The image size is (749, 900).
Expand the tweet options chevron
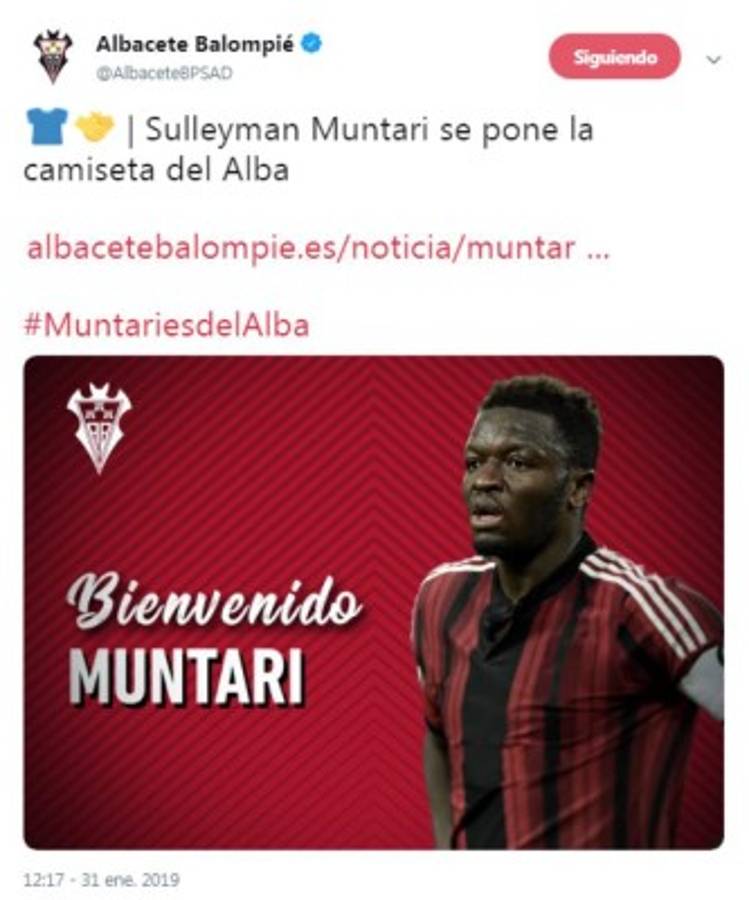713,59
